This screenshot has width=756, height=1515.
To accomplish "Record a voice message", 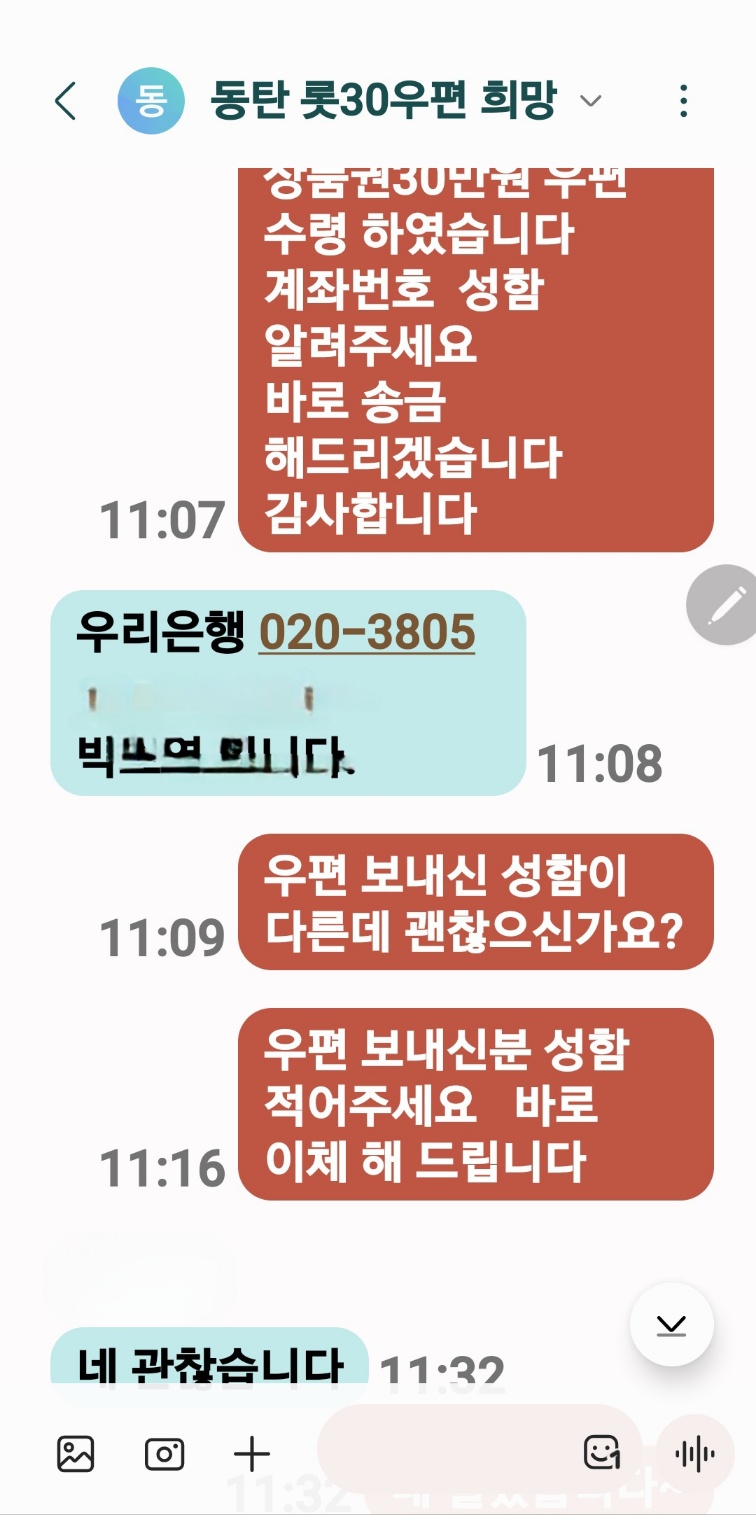I will pos(696,1453).
